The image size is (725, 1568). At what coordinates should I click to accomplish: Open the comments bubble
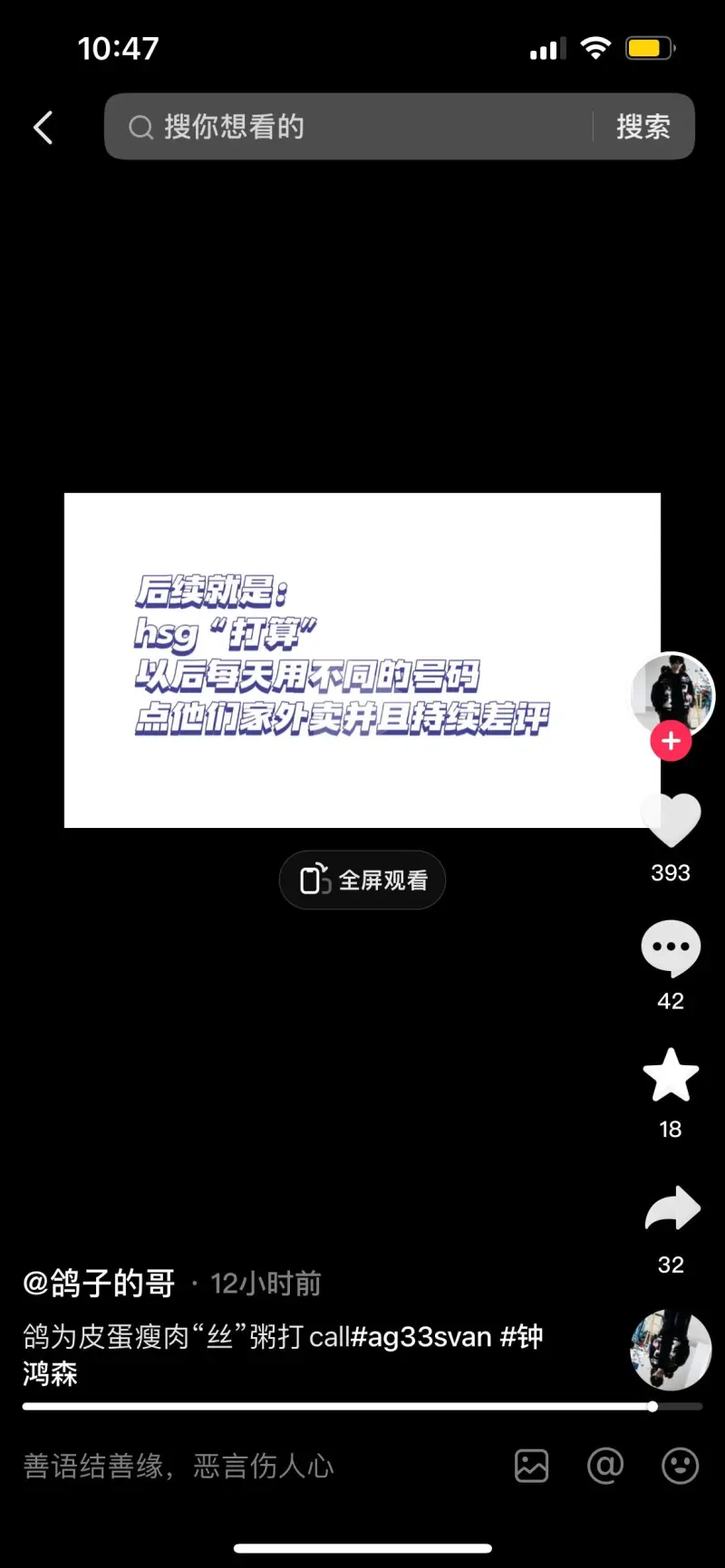pyautogui.click(x=671, y=948)
